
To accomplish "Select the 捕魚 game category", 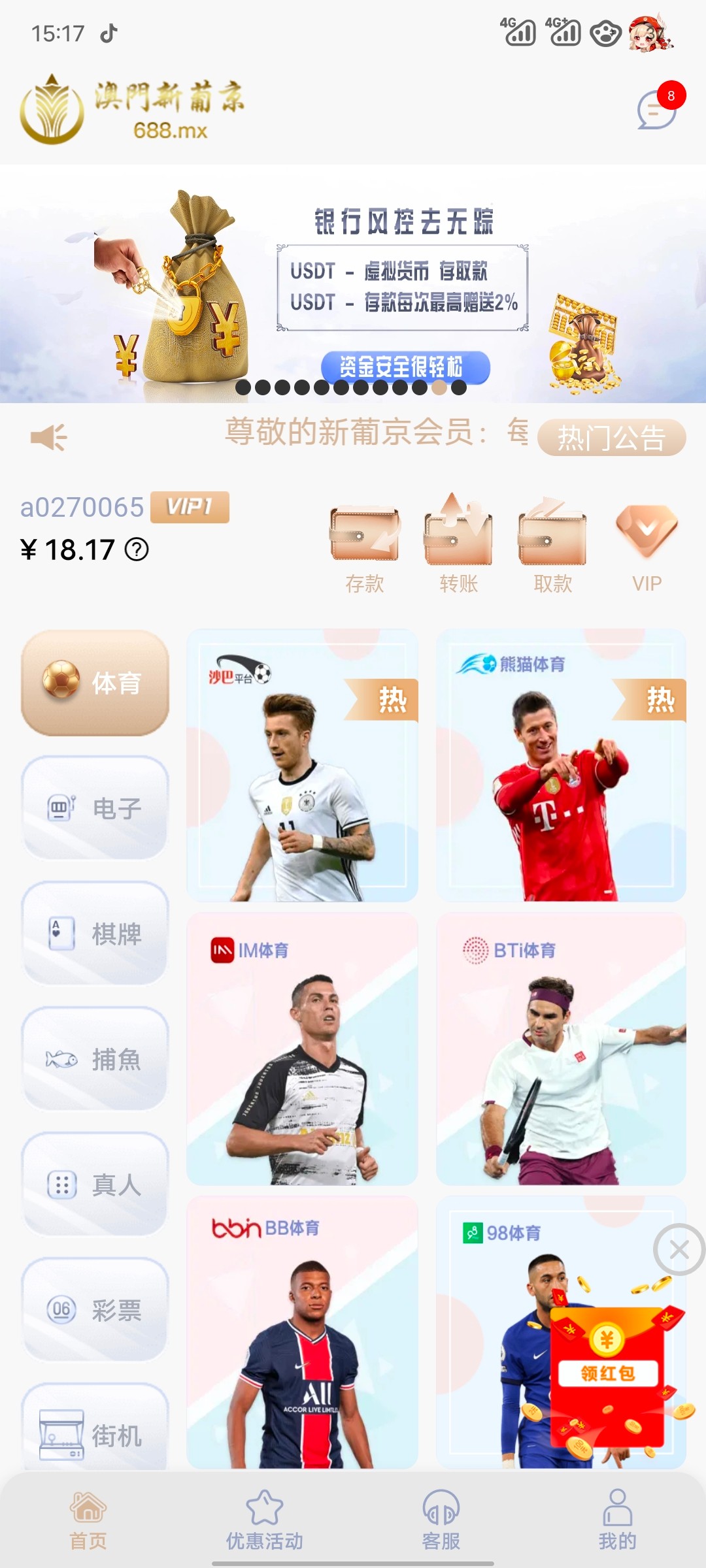I will point(95,1059).
